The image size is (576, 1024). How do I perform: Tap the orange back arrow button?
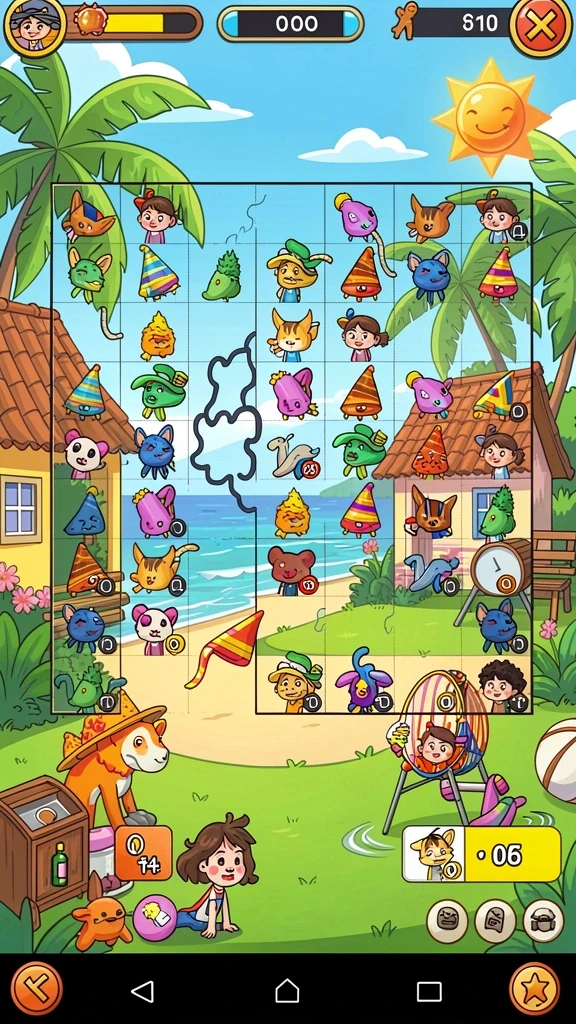point(37,989)
